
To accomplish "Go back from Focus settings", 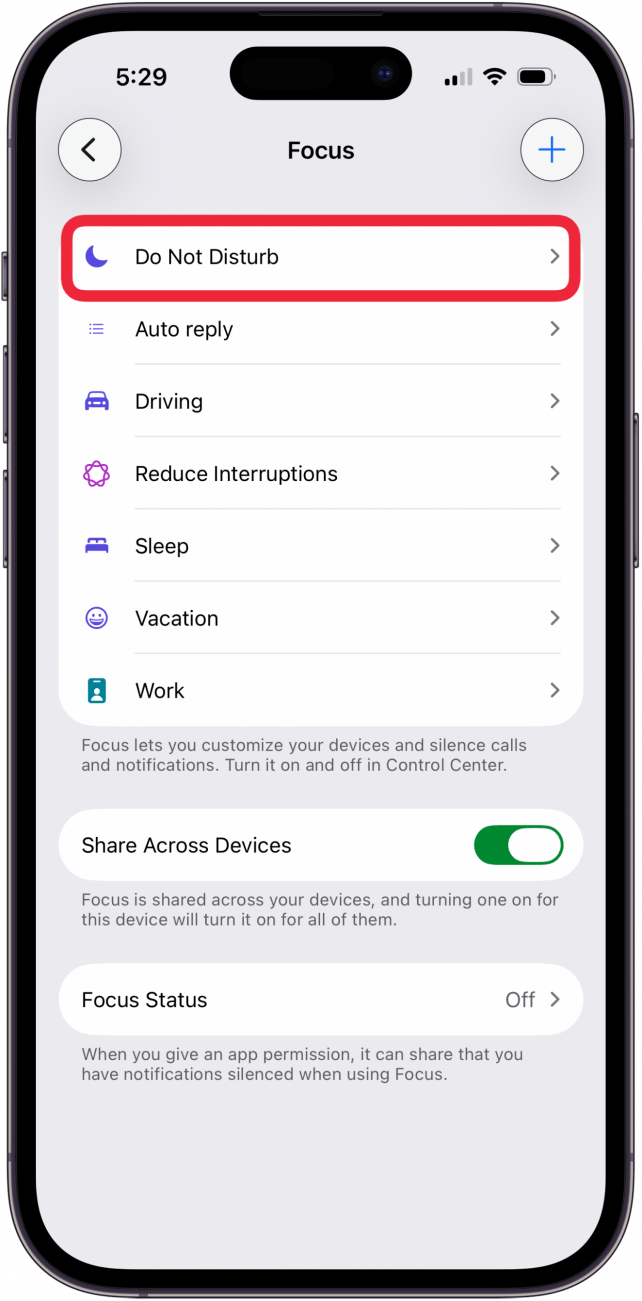I will [90, 150].
